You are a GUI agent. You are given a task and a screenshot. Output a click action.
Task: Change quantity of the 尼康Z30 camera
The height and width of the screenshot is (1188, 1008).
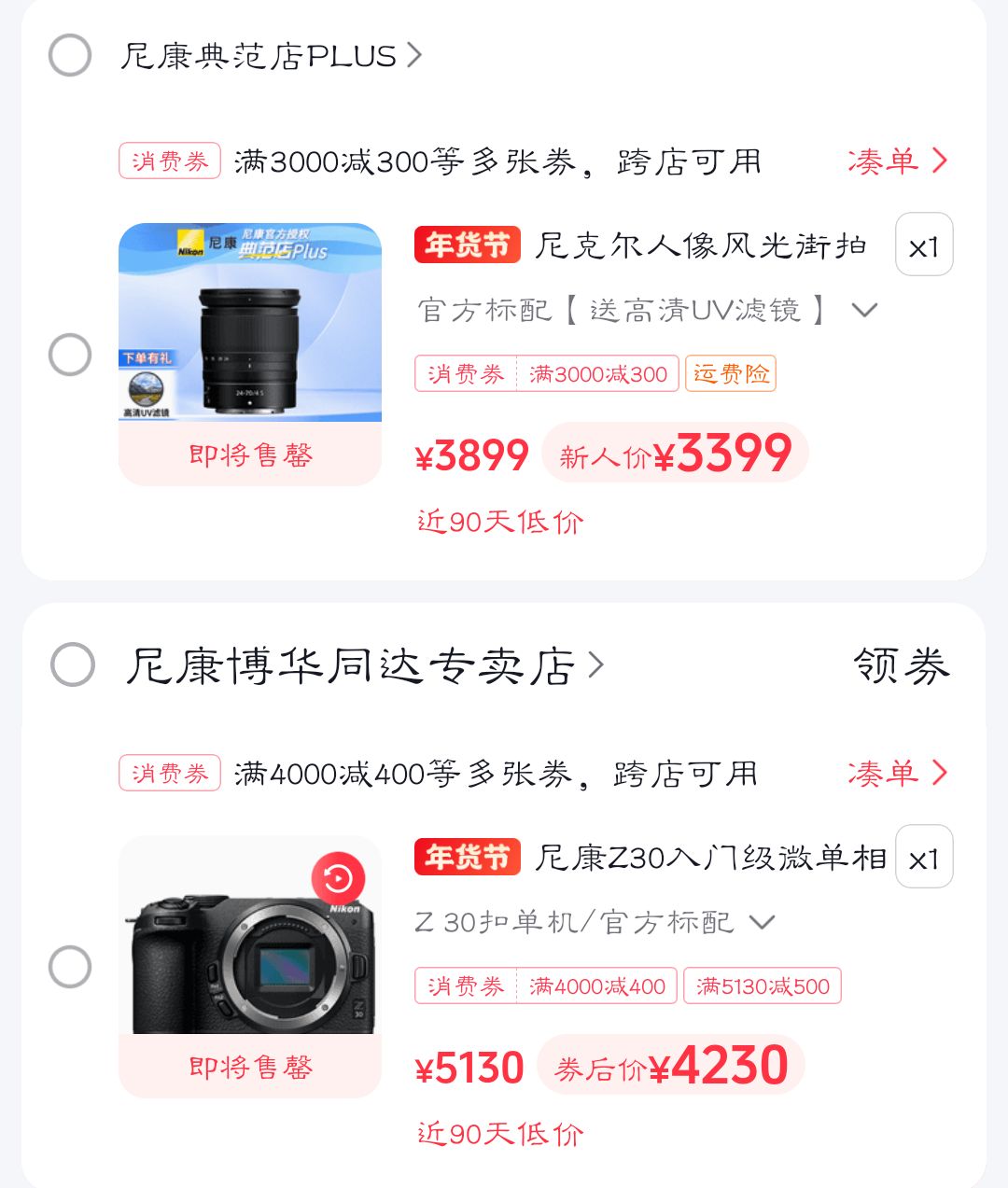tap(923, 858)
